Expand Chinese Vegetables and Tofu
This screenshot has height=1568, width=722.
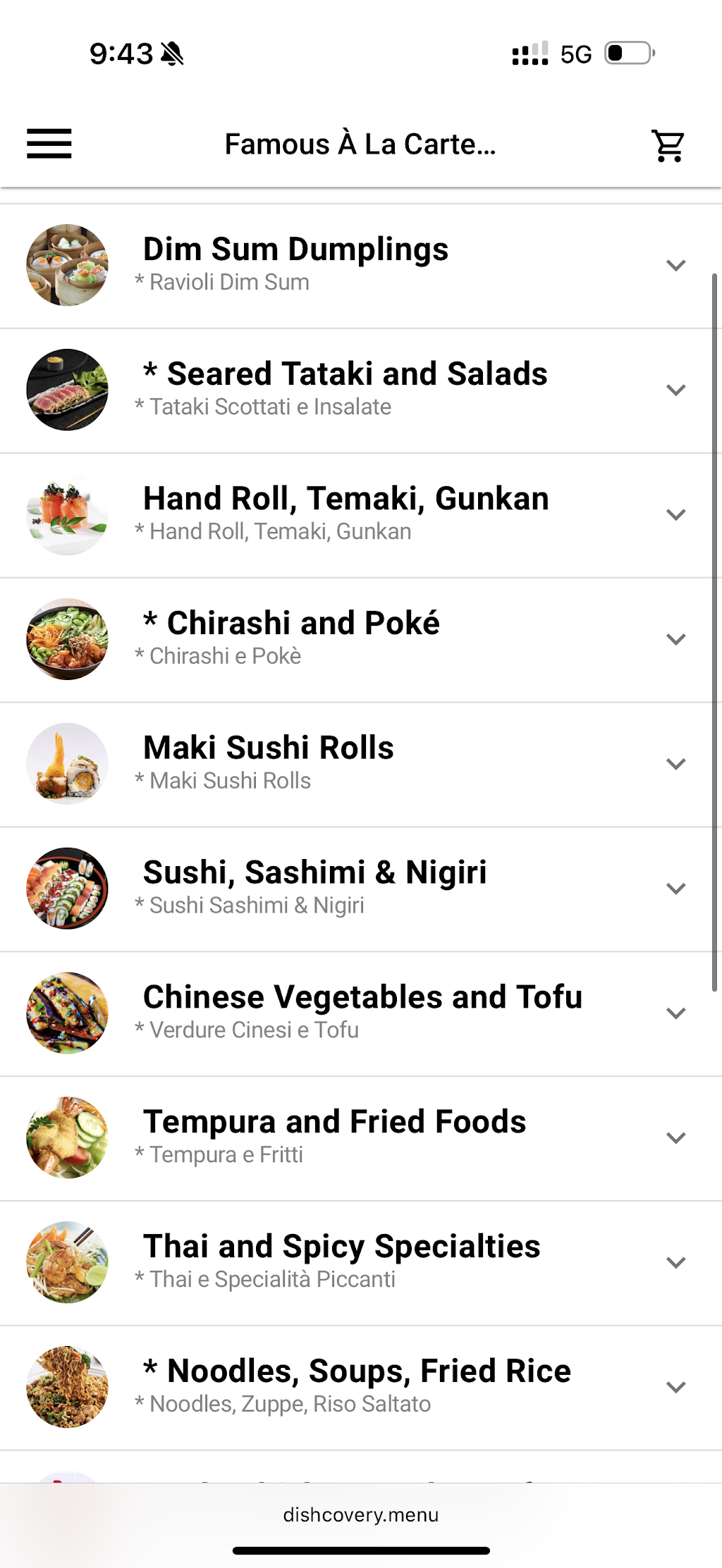[361, 1014]
